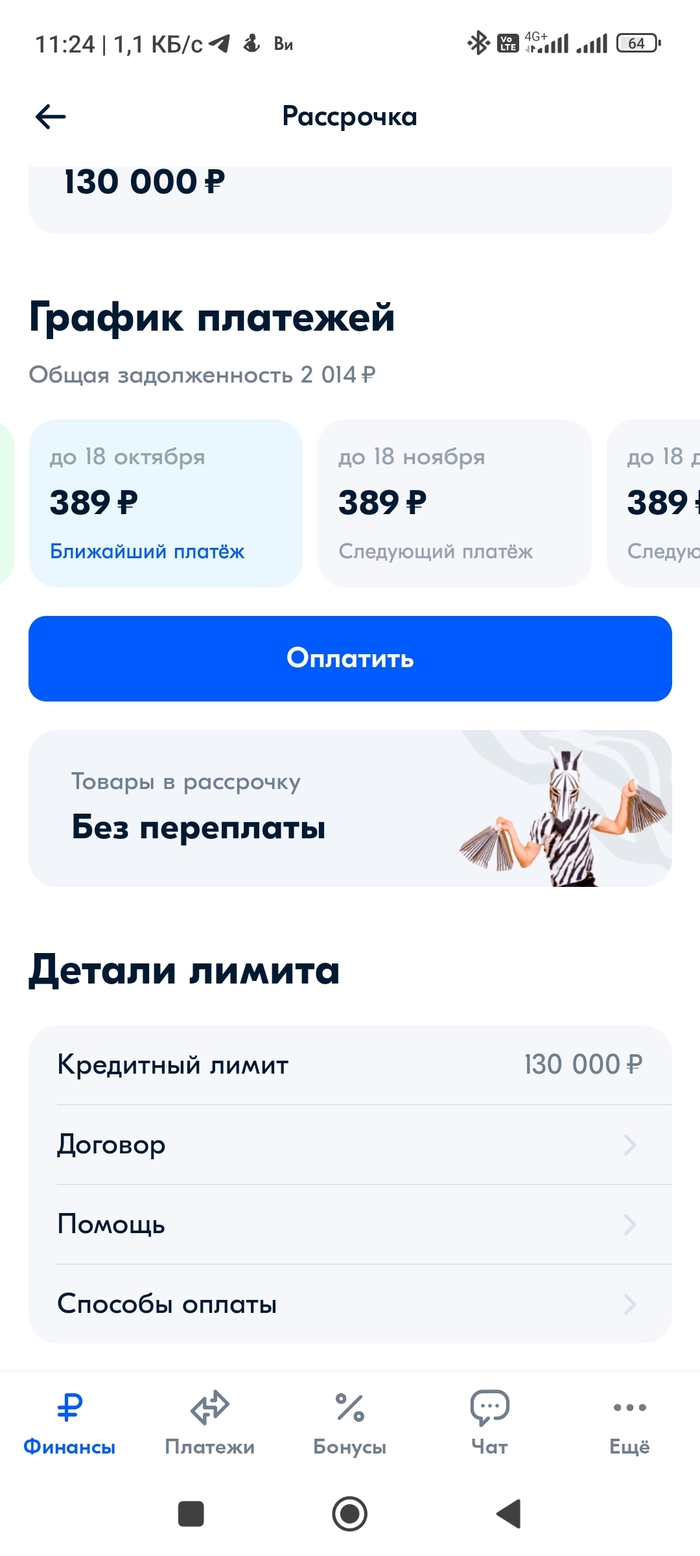Open Способы оплаты row
The width and height of the screenshot is (700, 1556).
pos(350,1304)
